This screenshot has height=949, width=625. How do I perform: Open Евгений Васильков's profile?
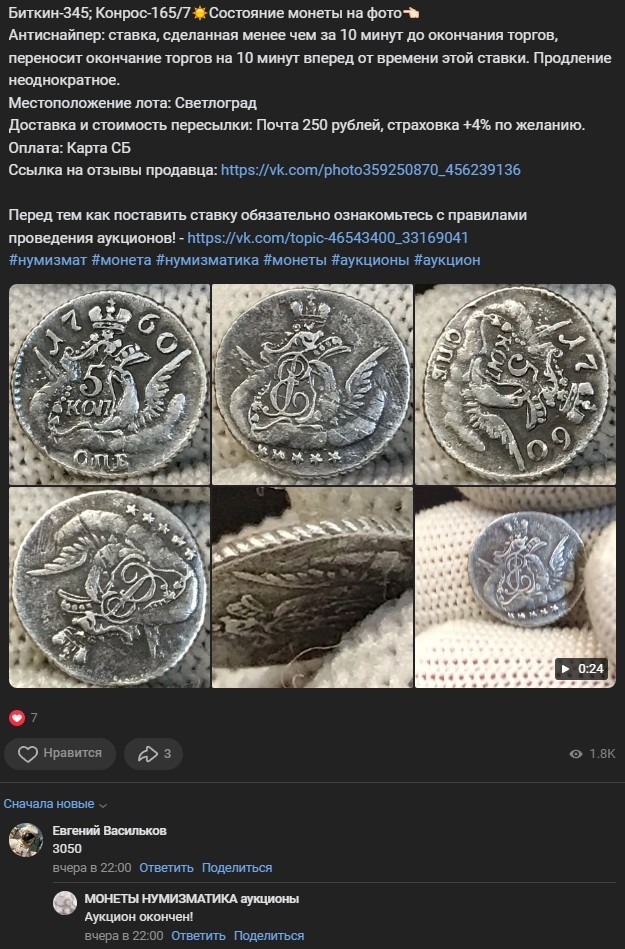109,831
